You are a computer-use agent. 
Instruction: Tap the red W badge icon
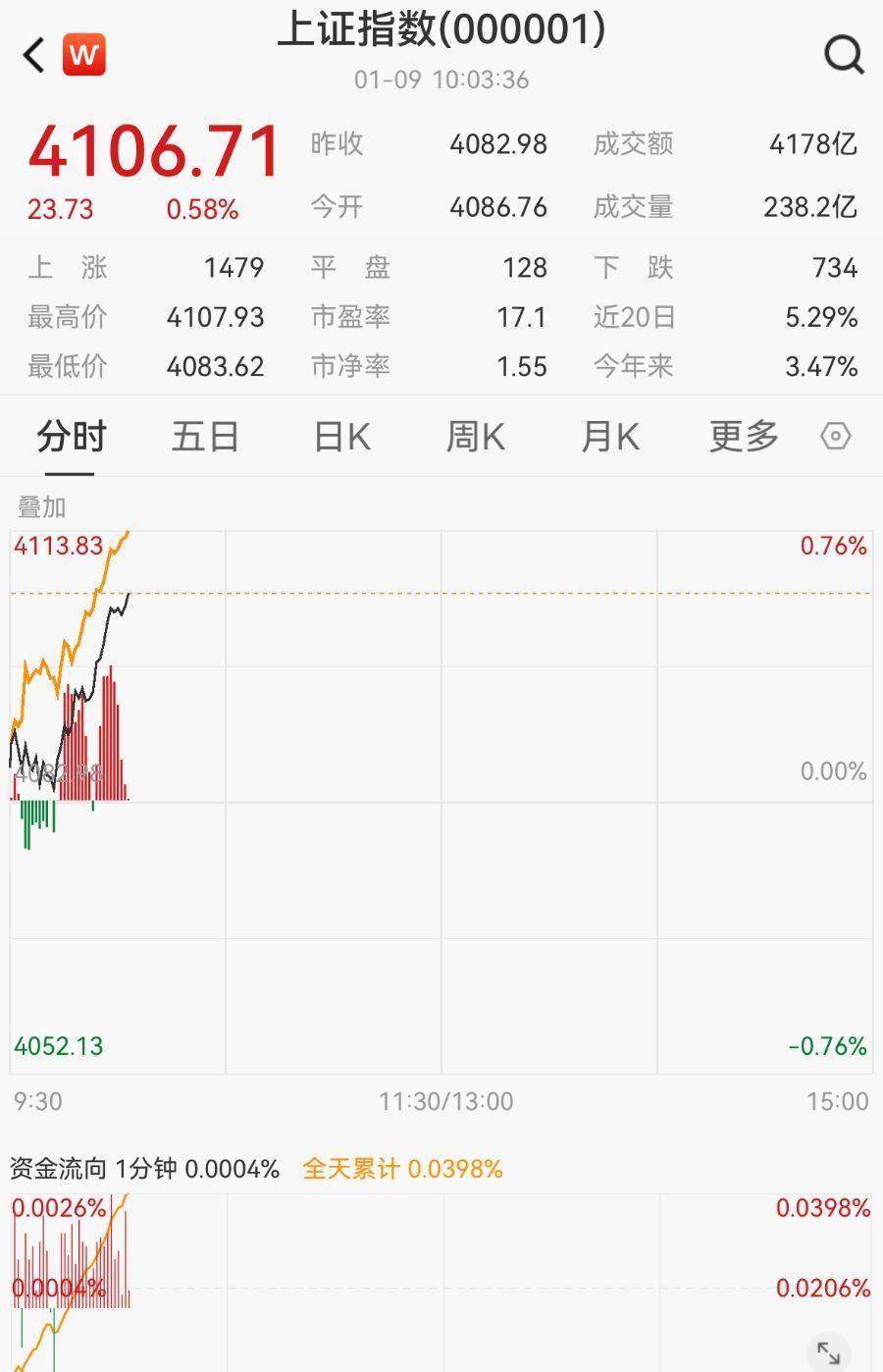tap(84, 55)
